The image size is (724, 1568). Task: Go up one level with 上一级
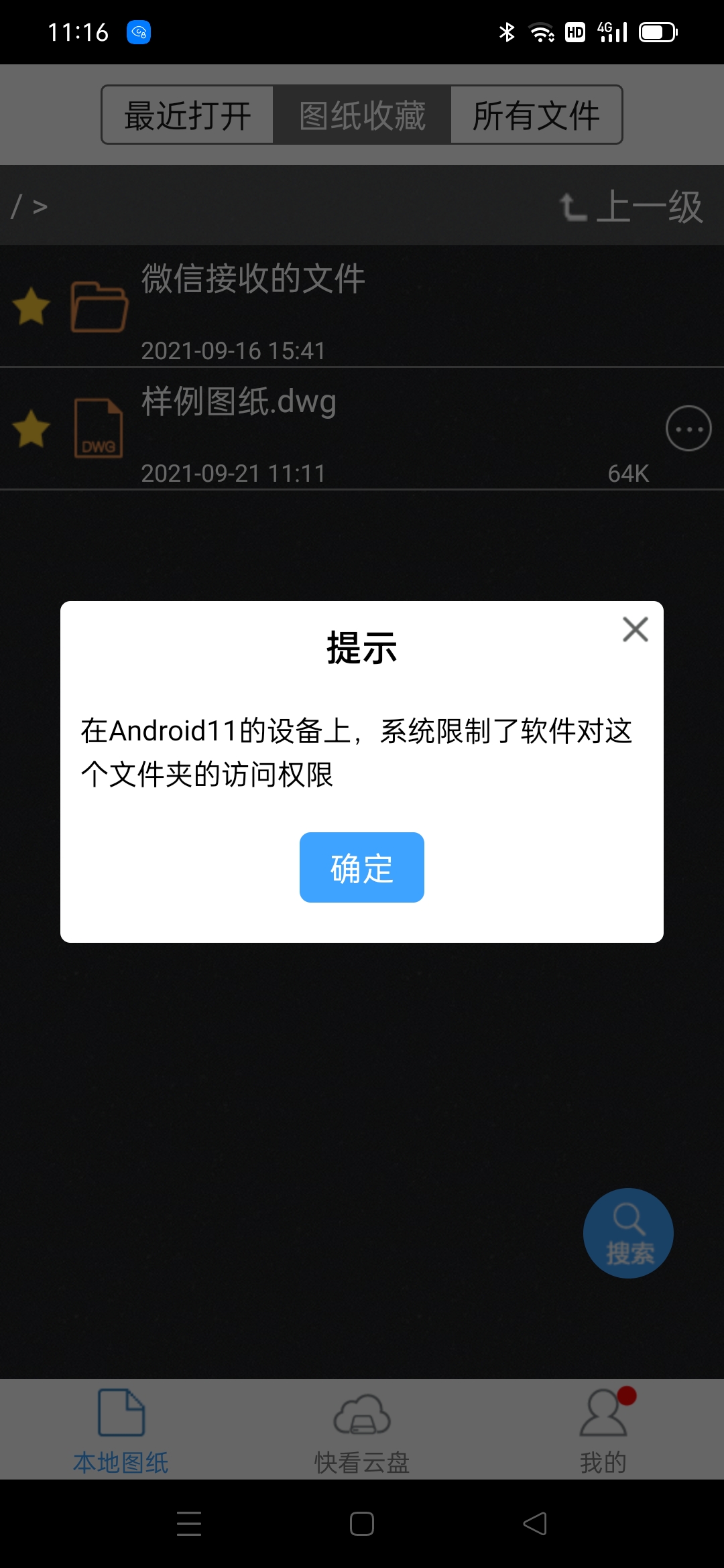pos(631,206)
